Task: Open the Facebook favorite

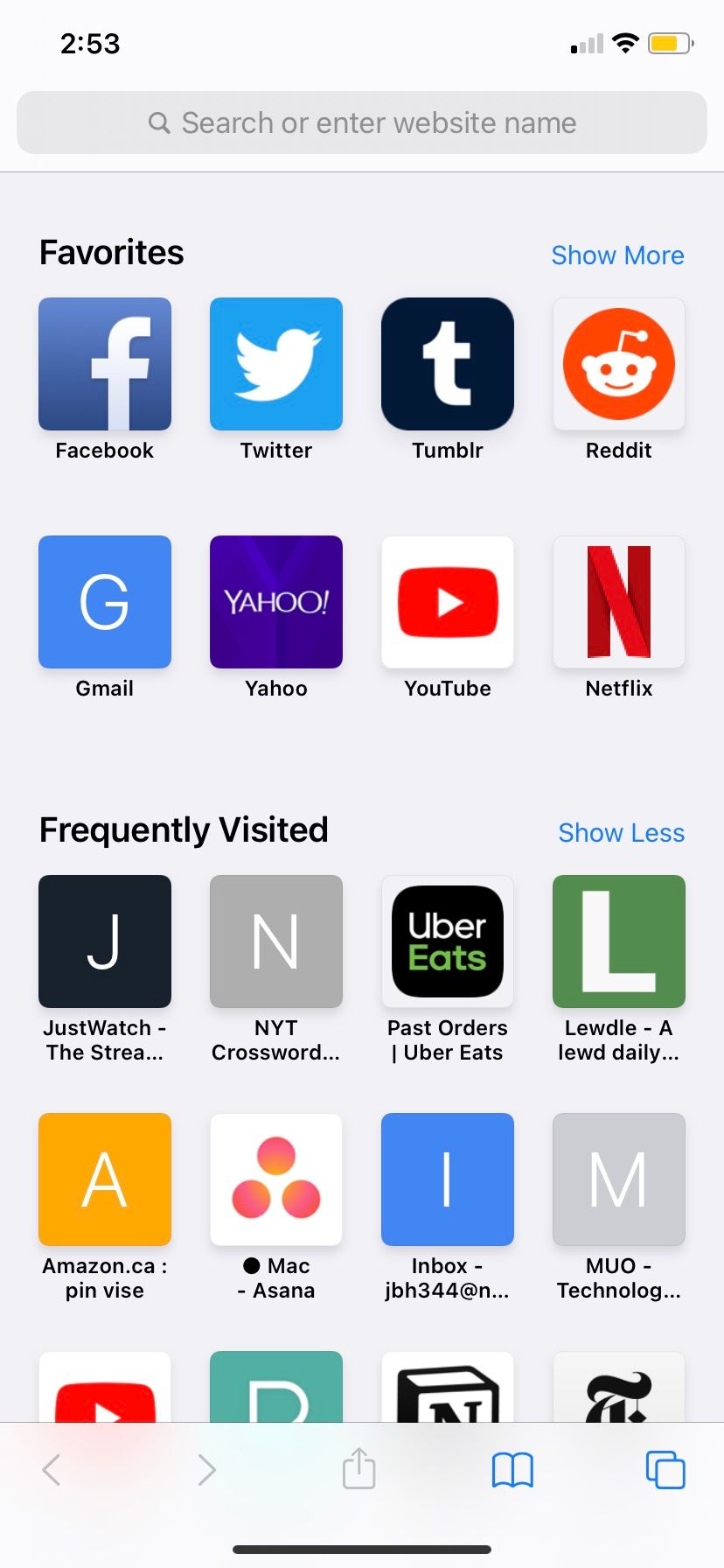Action: (x=104, y=364)
